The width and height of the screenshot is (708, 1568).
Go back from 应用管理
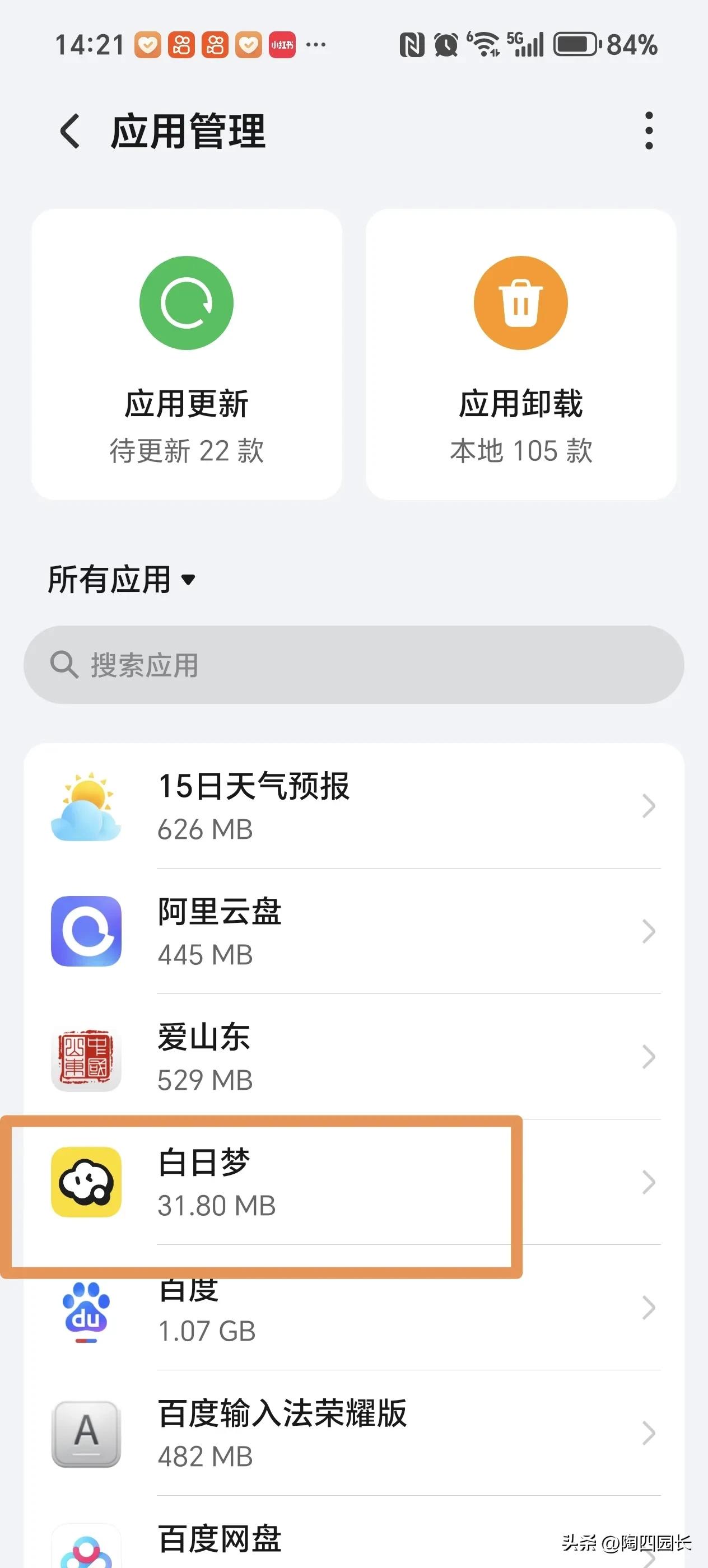[70, 131]
